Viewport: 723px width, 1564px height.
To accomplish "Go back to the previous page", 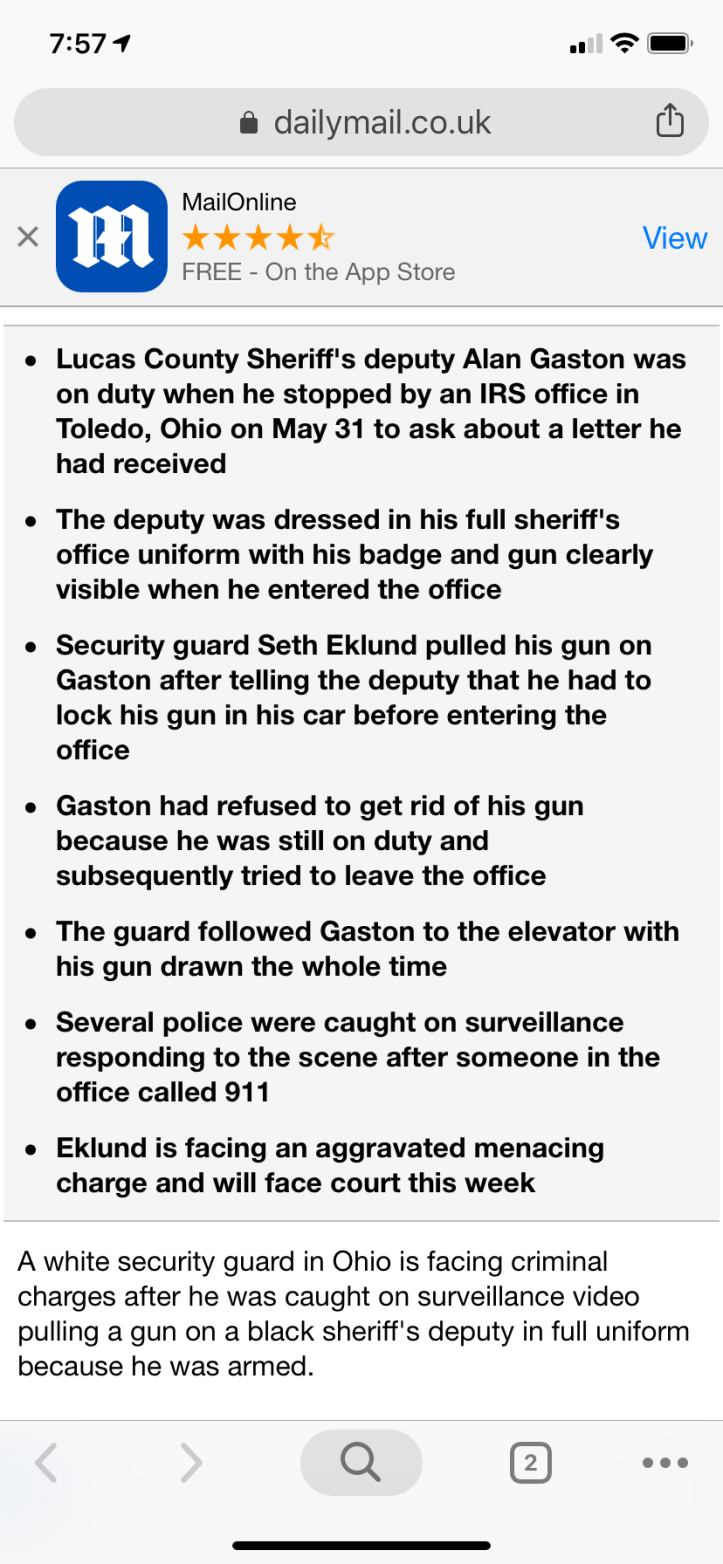I will 46,1463.
